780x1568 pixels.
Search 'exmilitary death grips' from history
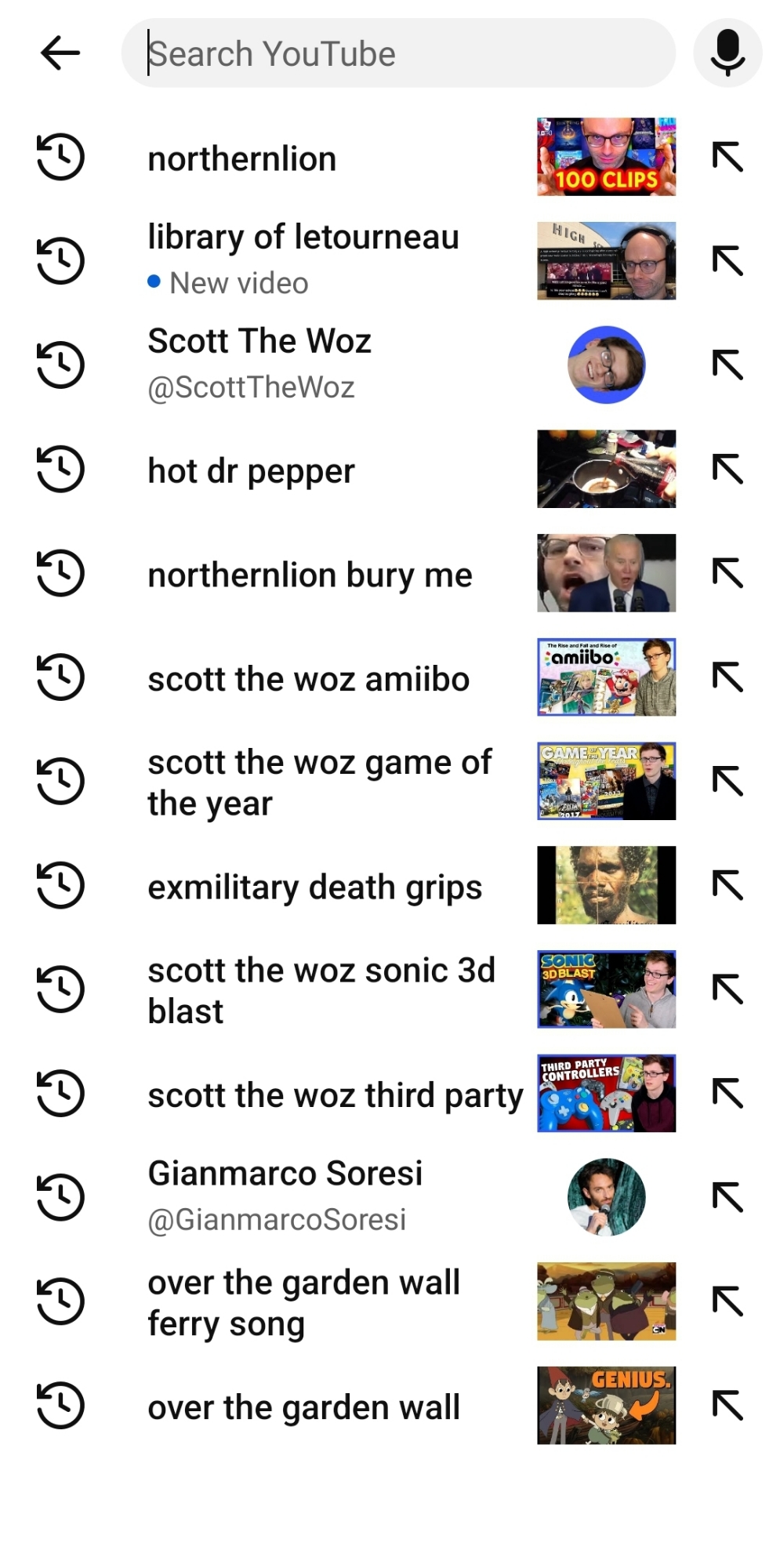(315, 887)
